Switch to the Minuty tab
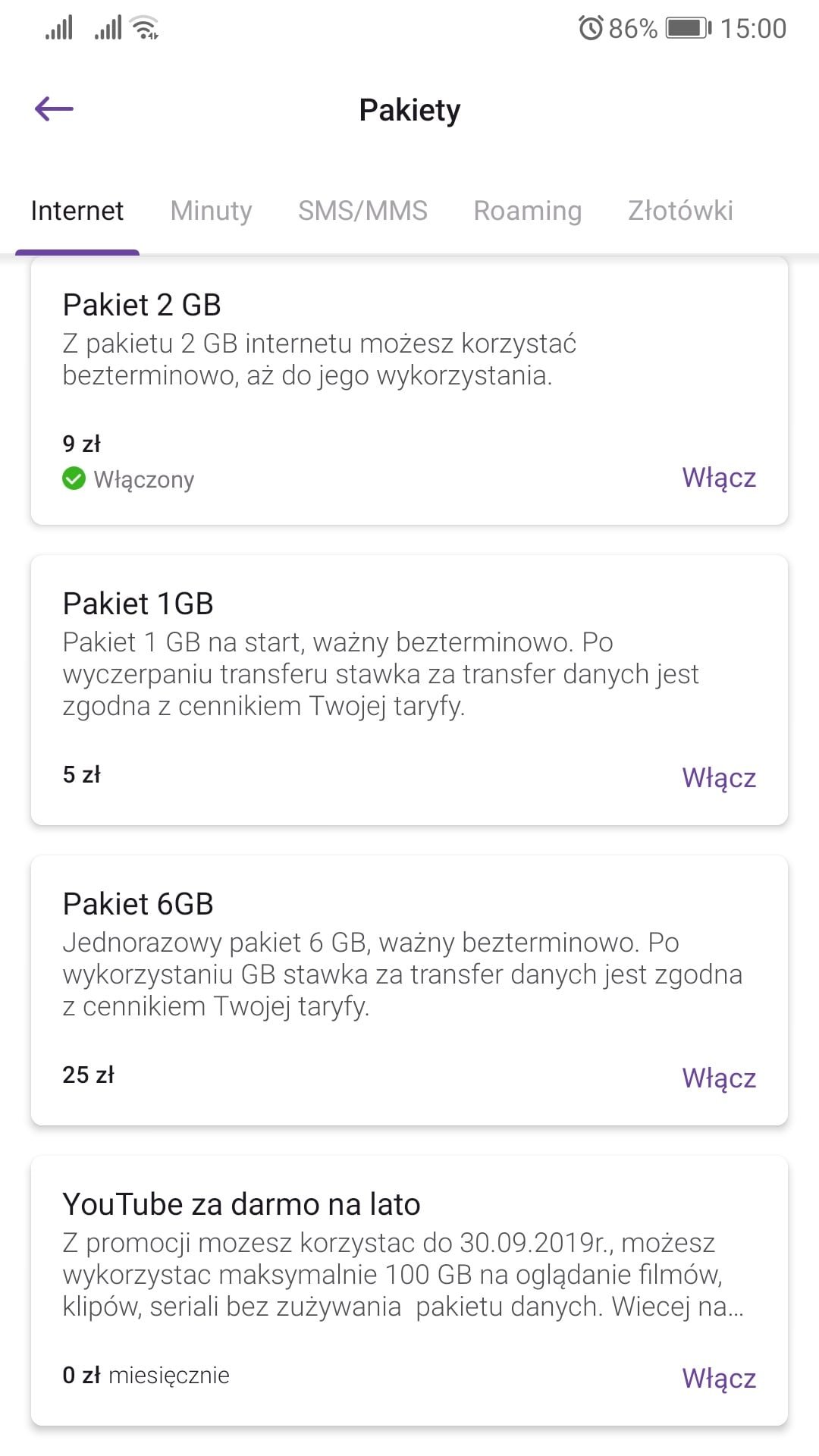 [211, 211]
